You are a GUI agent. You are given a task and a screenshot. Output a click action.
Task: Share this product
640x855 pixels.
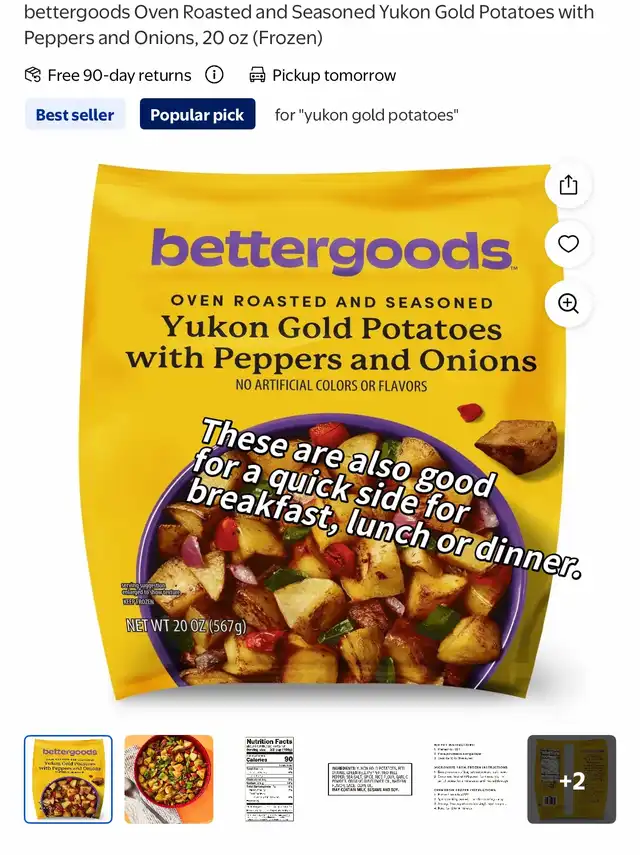[x=568, y=185]
